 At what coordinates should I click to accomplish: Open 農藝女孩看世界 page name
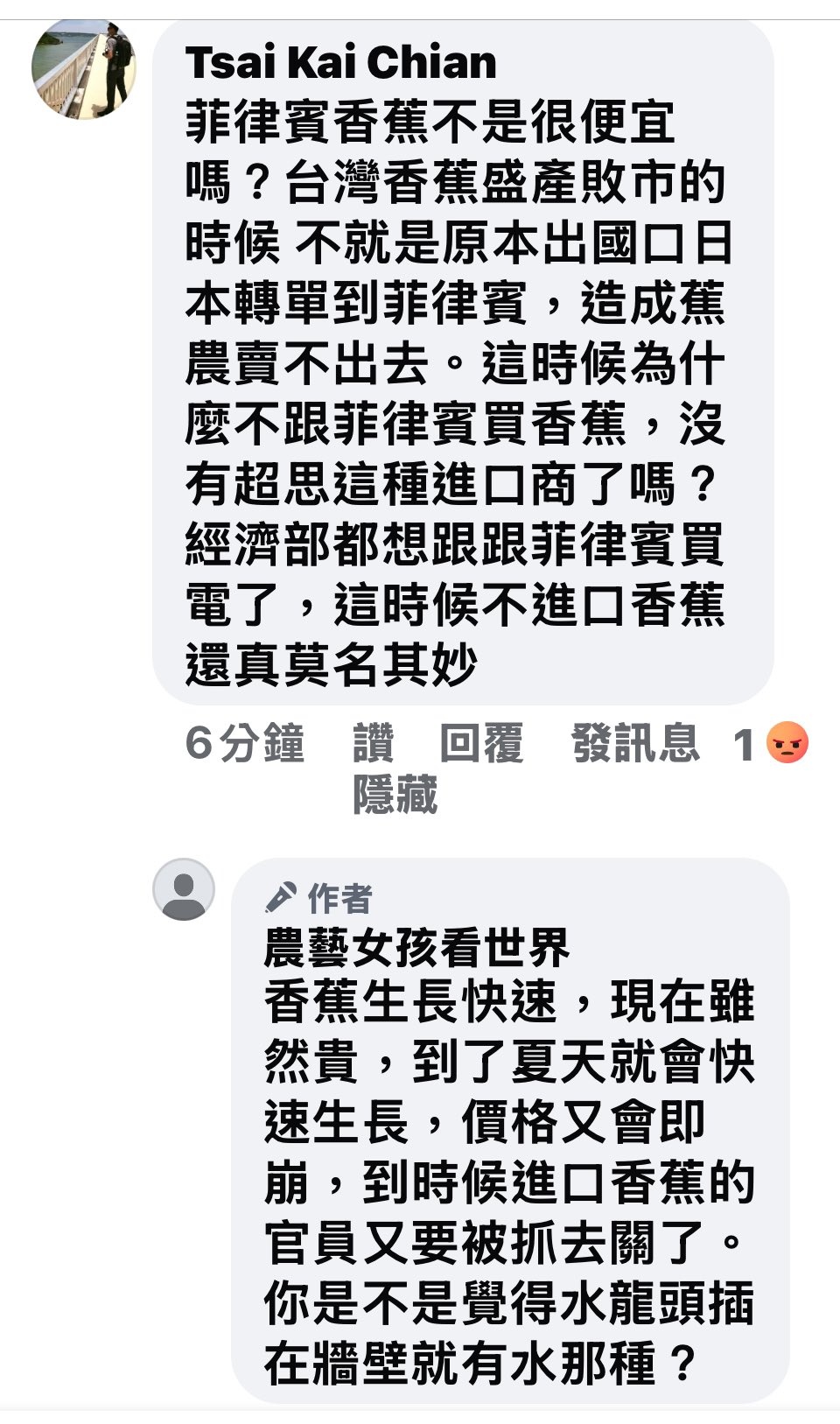(416, 947)
